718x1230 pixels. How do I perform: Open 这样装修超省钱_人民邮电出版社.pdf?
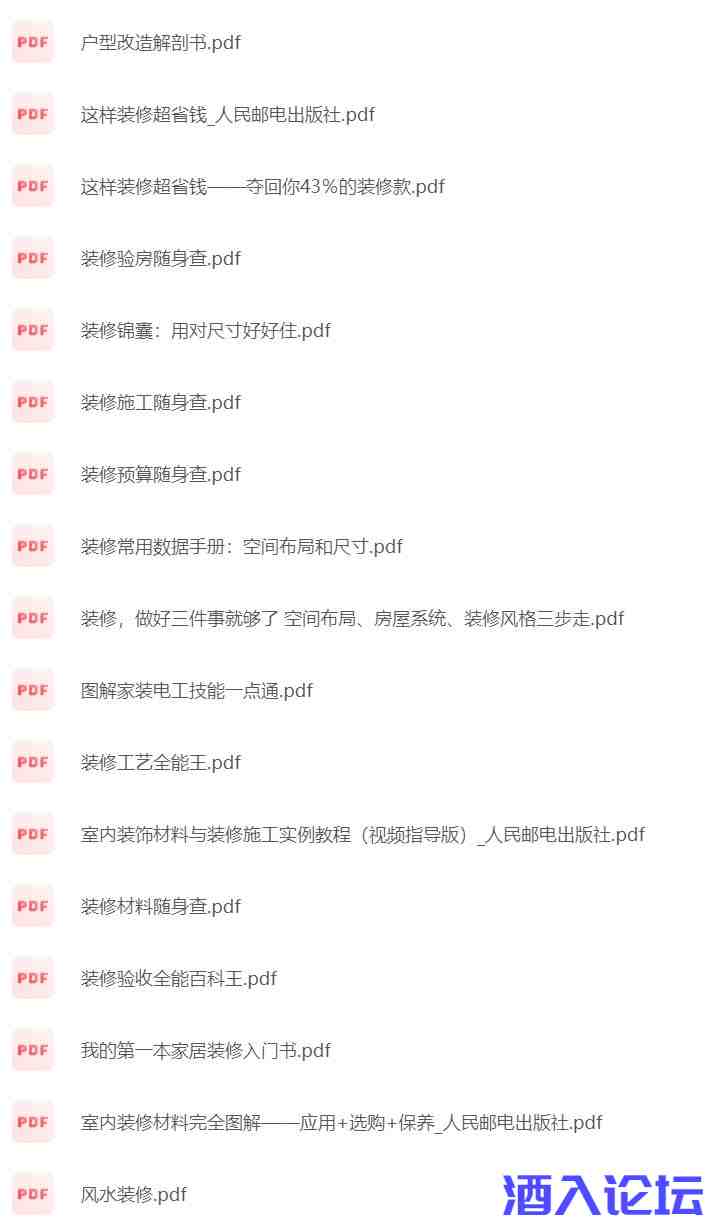(x=227, y=115)
